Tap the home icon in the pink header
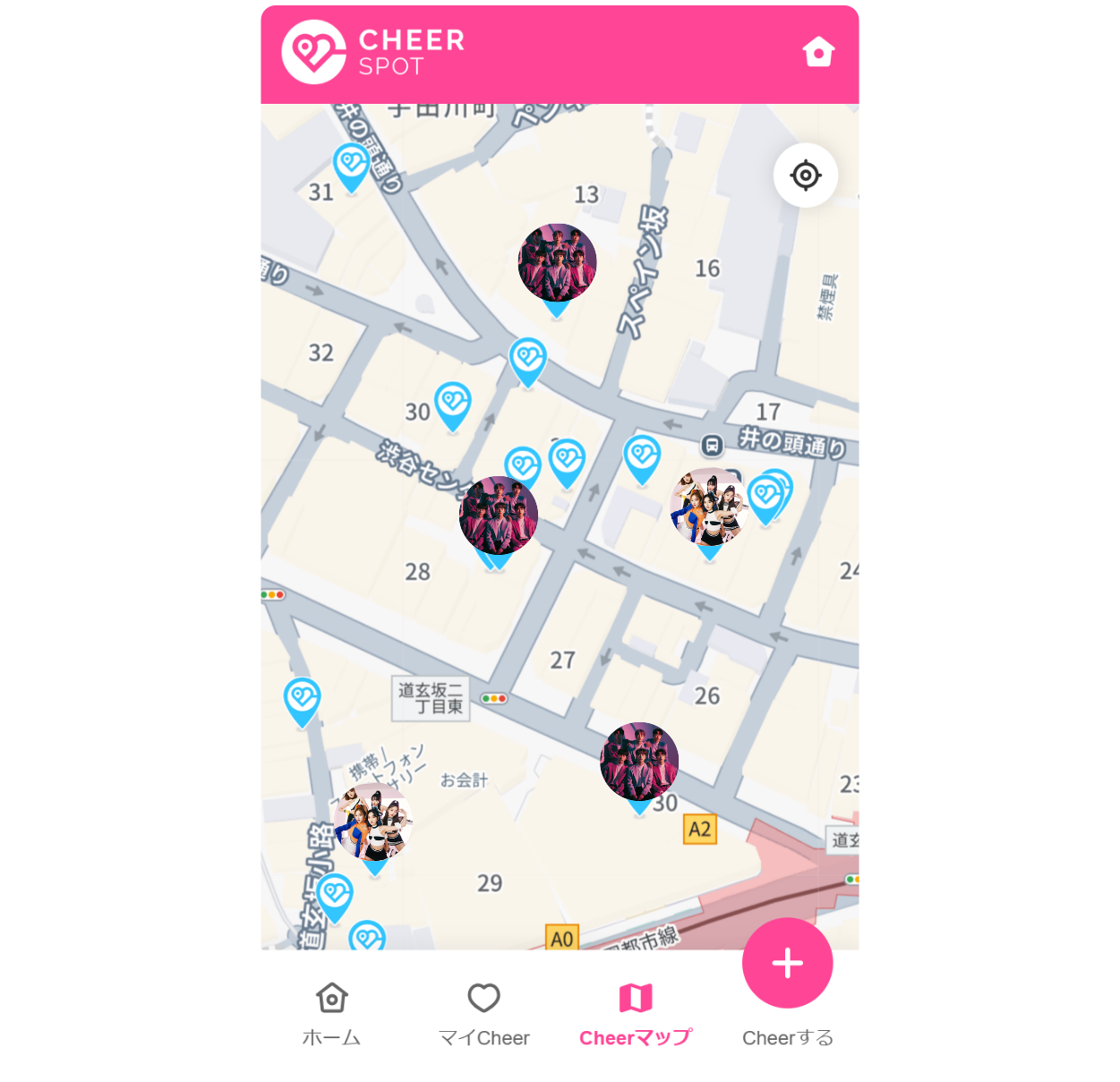The image size is (1120, 1082). tap(818, 52)
